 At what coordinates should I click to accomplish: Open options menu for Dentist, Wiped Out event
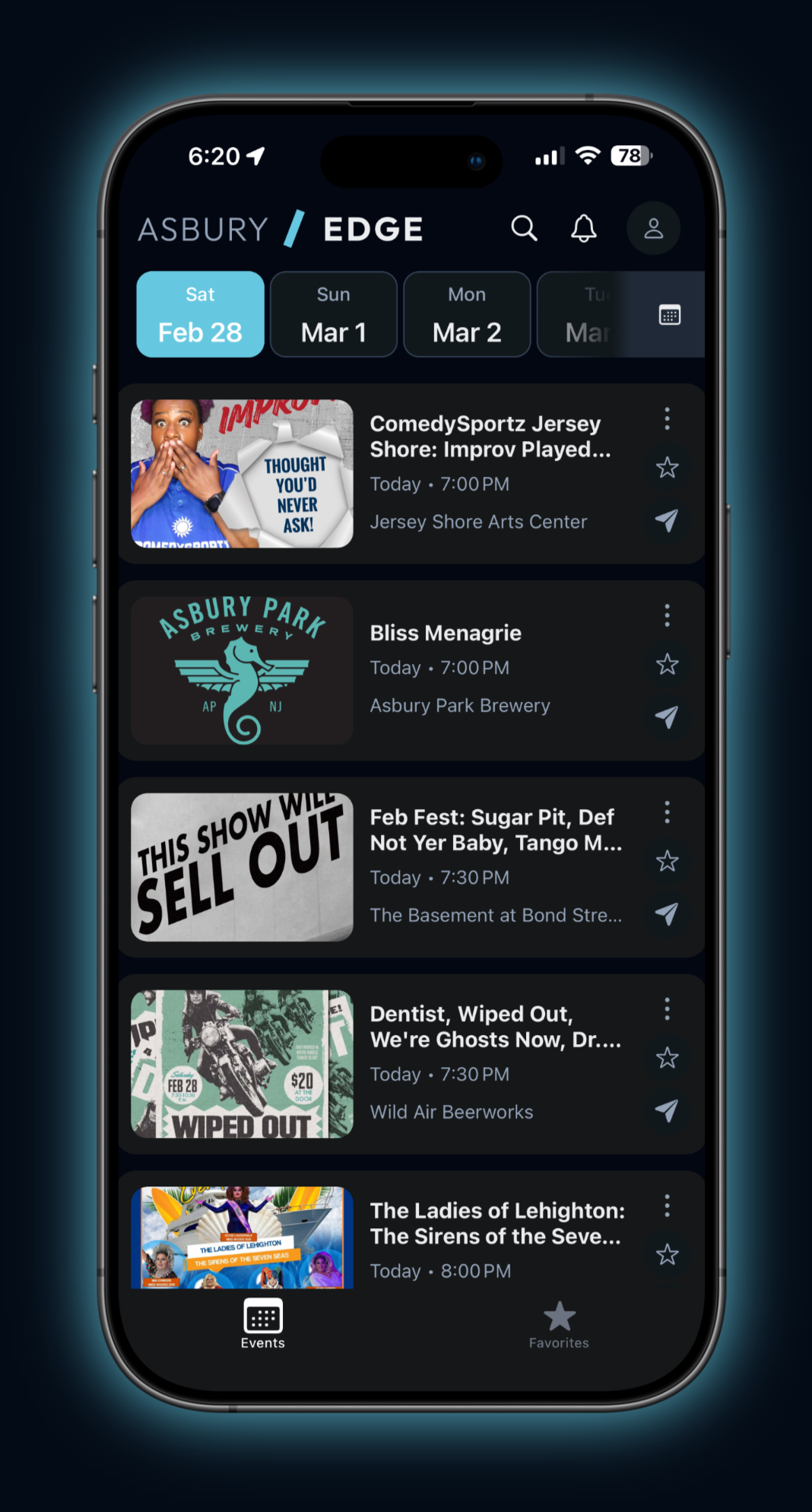[667, 1009]
